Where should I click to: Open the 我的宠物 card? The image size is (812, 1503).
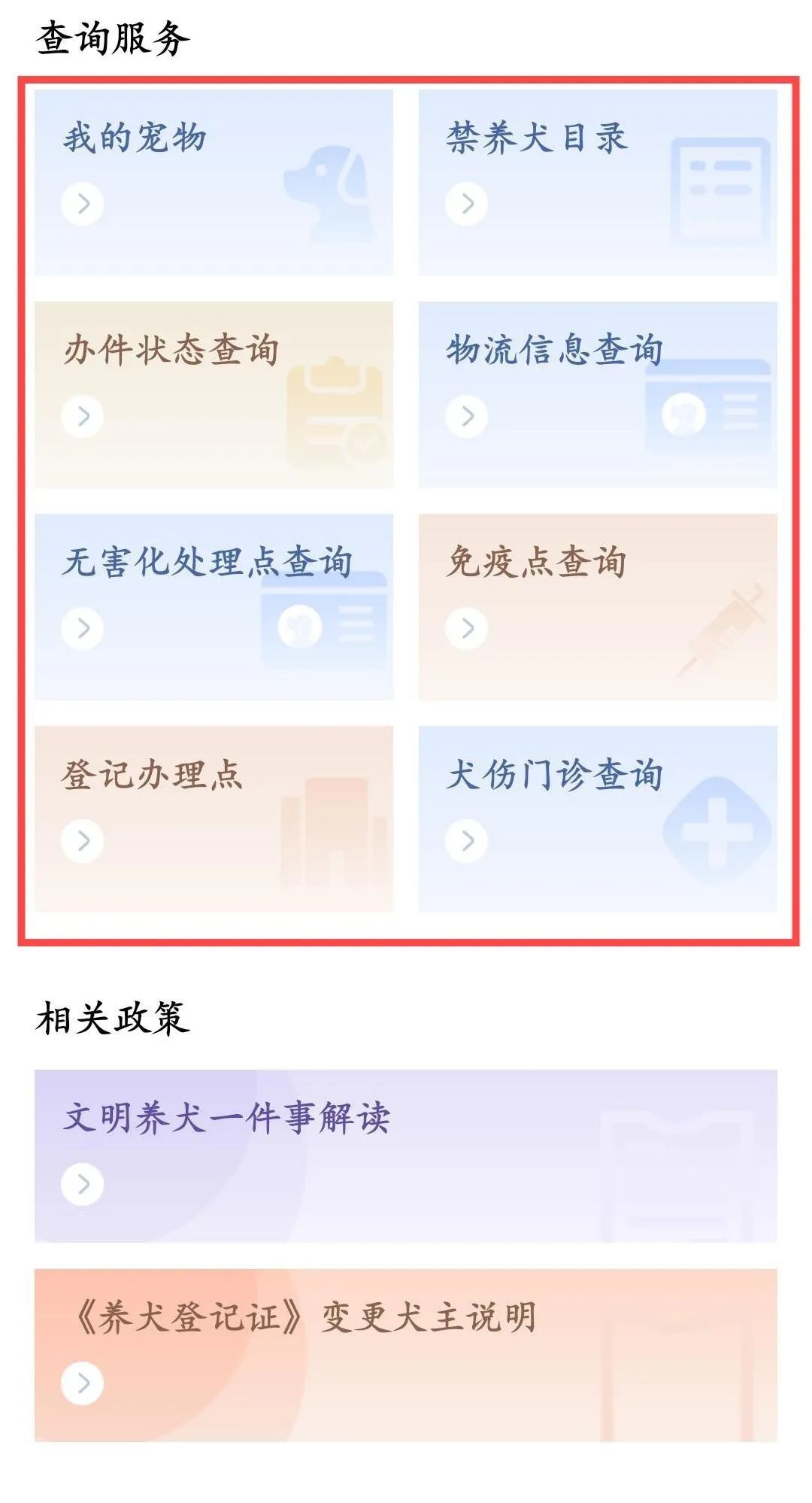[214, 182]
